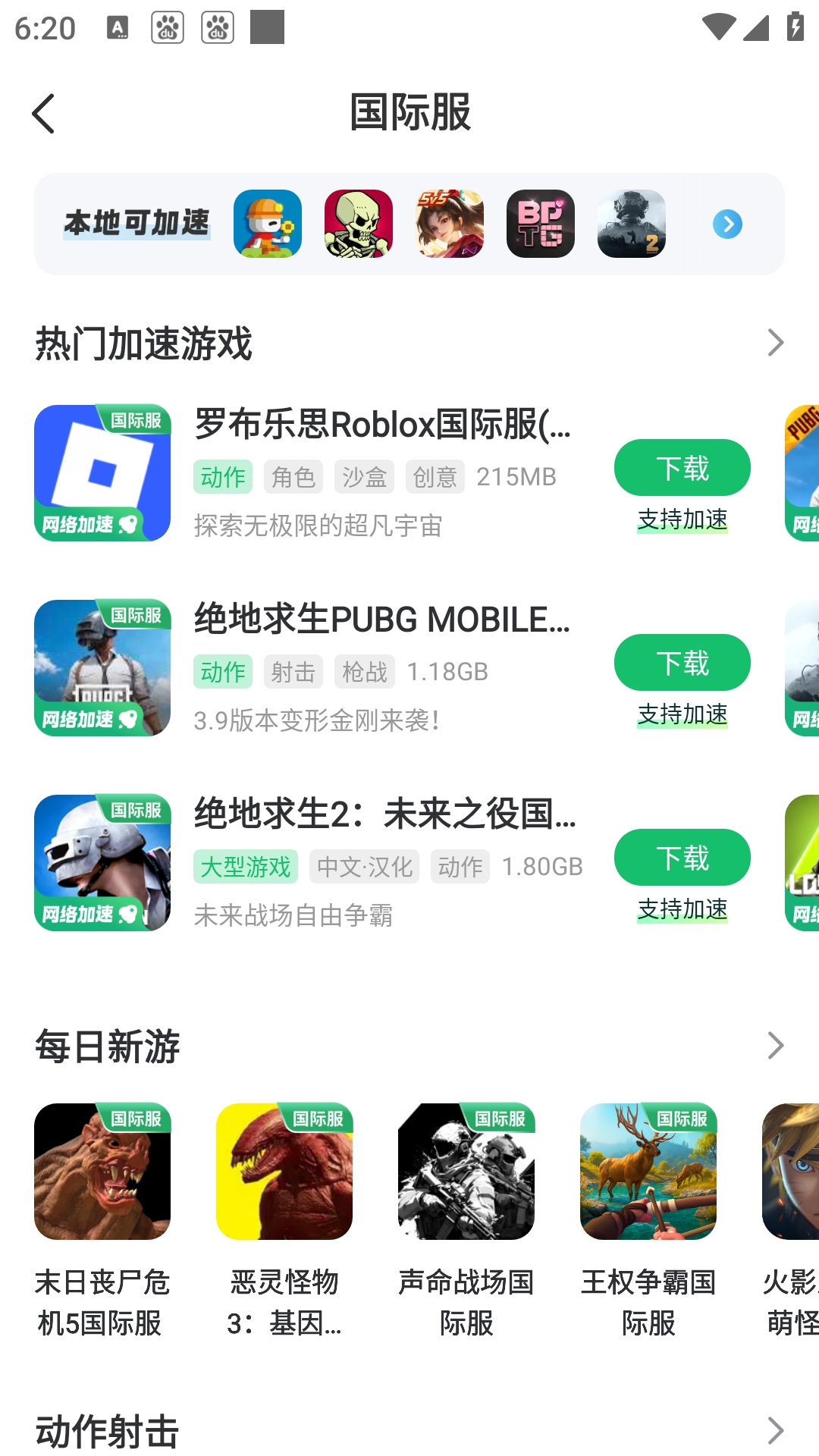Screen dimensions: 819x1456
Task: Go back from 国际服 page
Action: [x=44, y=114]
